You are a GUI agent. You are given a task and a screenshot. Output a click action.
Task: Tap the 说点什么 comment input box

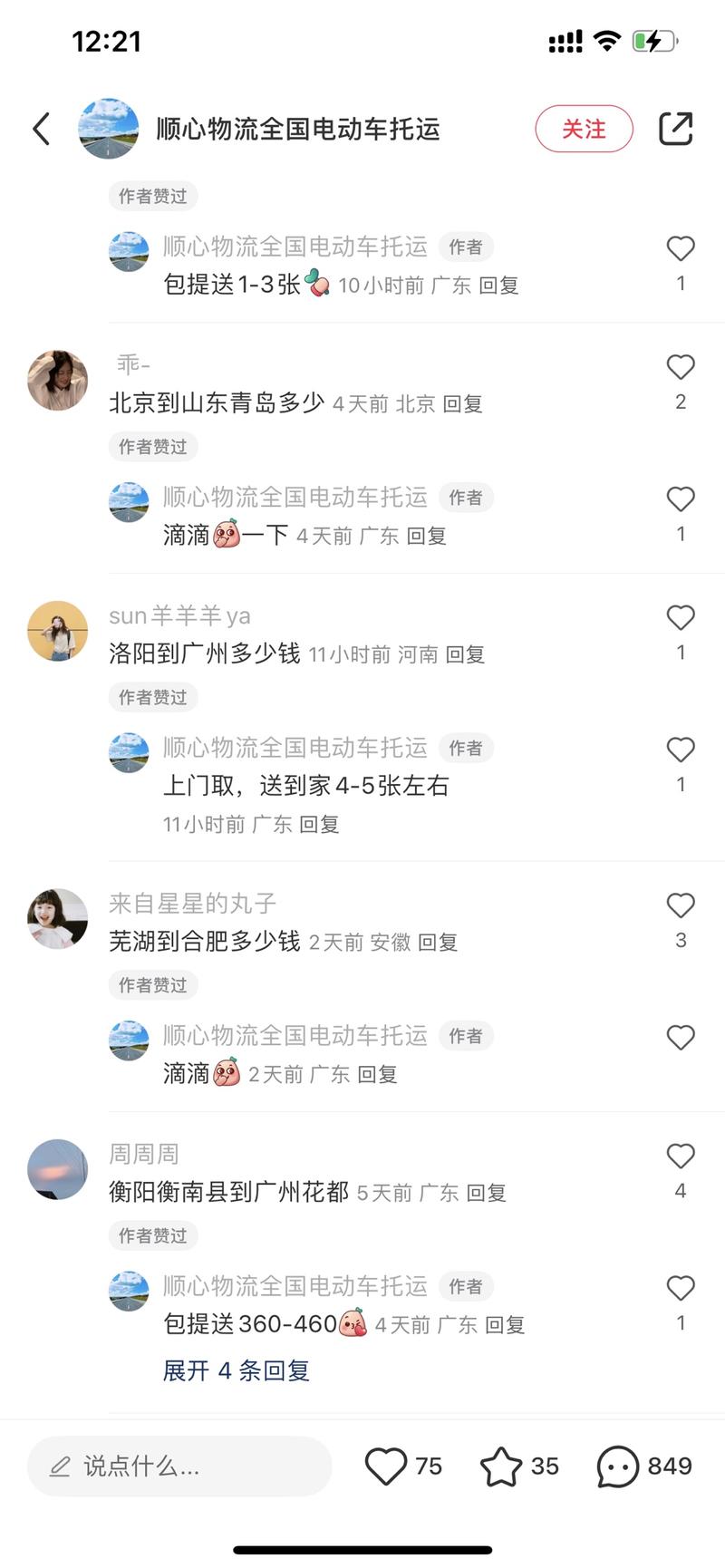click(179, 1466)
